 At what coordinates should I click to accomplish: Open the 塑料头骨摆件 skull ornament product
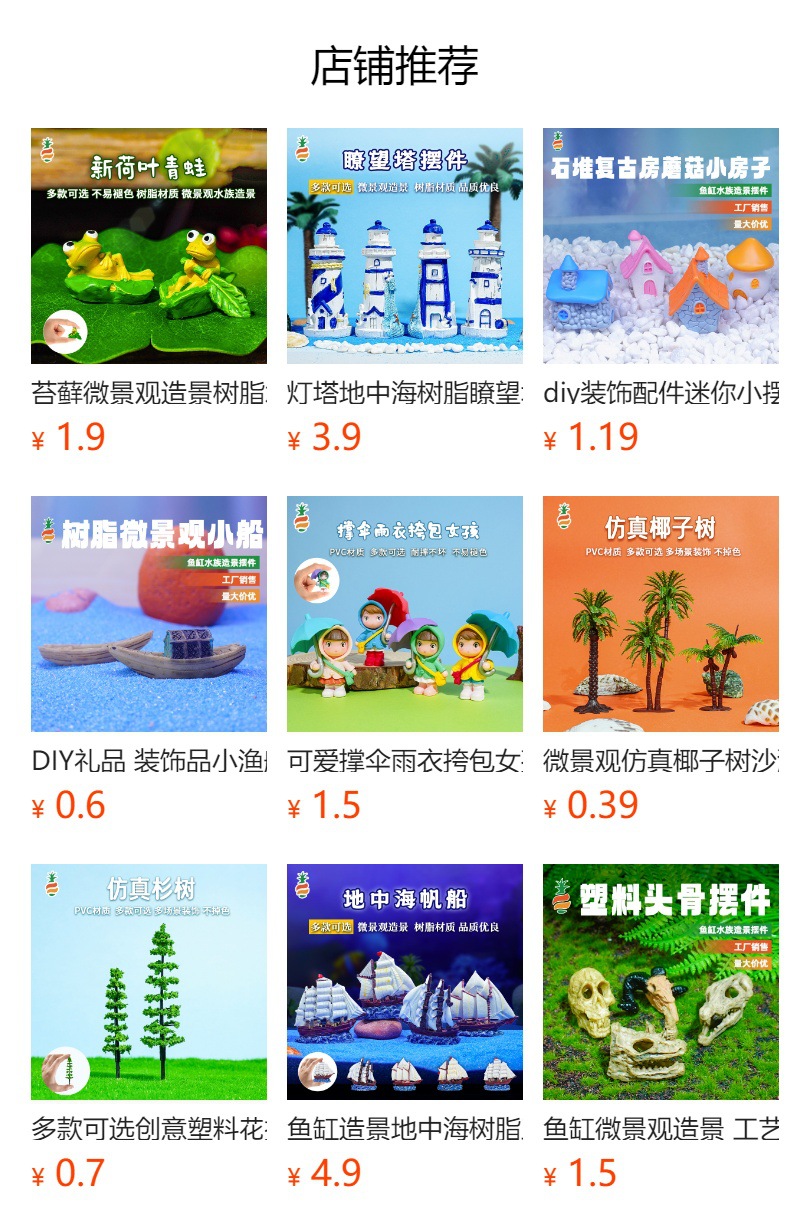tap(661, 982)
